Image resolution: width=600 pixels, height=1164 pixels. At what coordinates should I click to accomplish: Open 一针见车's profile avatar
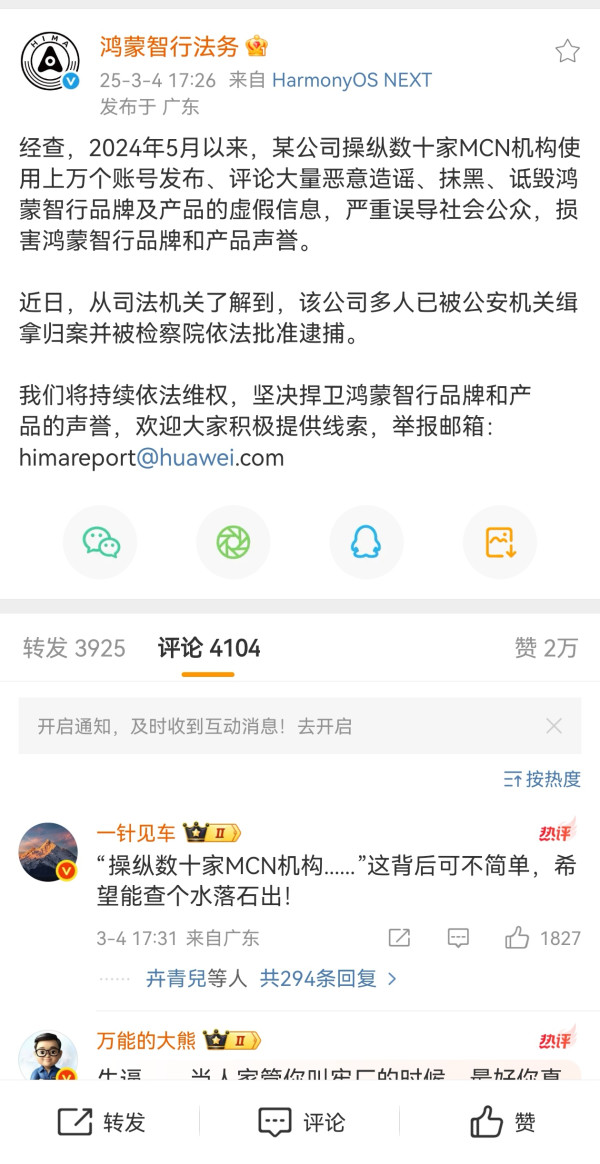coord(48,852)
